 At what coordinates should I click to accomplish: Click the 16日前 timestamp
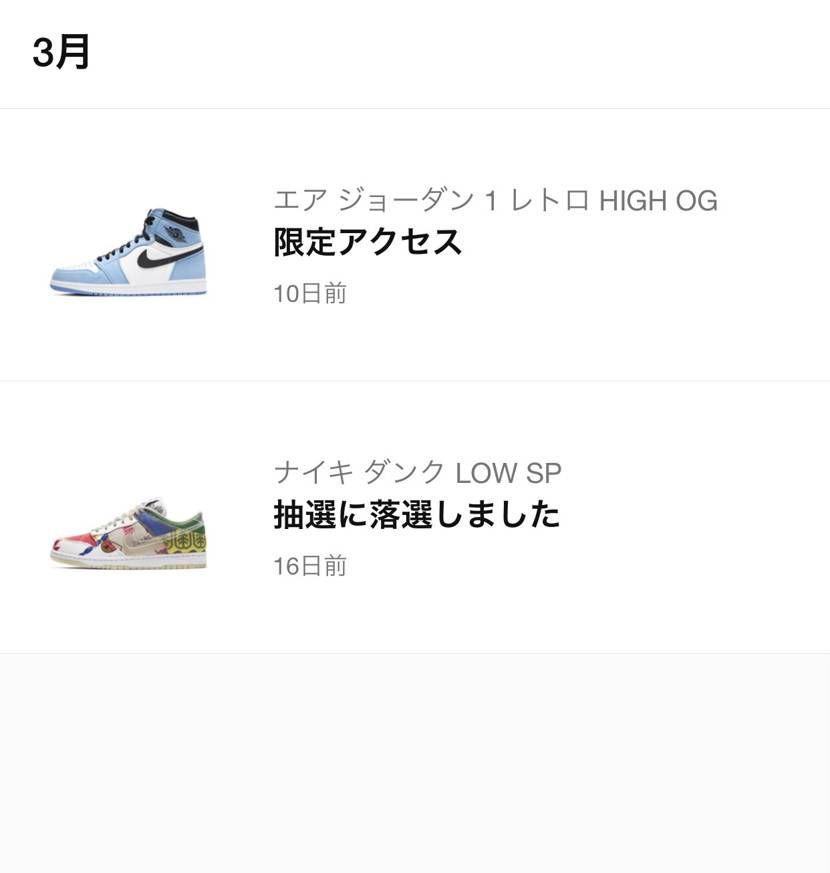[307, 565]
